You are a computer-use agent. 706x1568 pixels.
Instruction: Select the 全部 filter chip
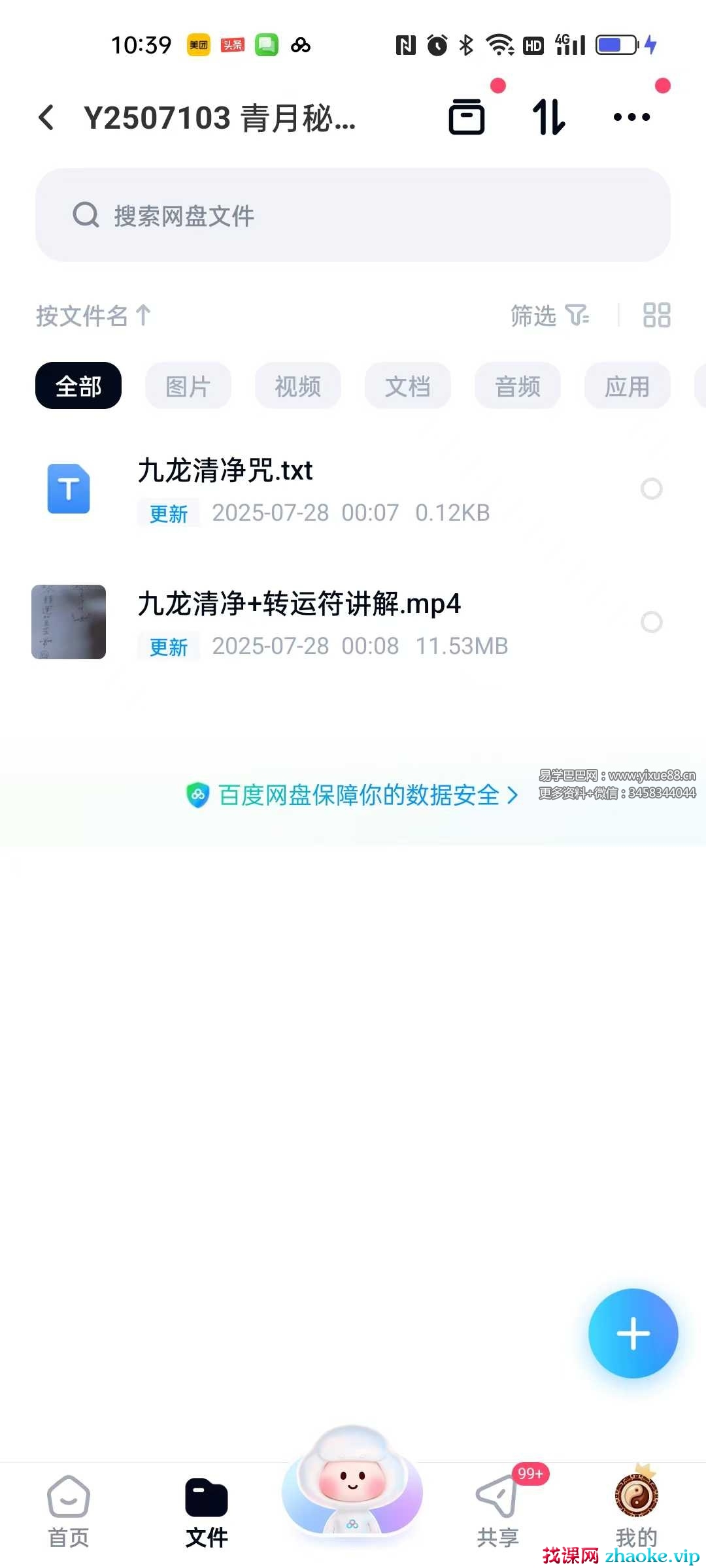point(78,386)
